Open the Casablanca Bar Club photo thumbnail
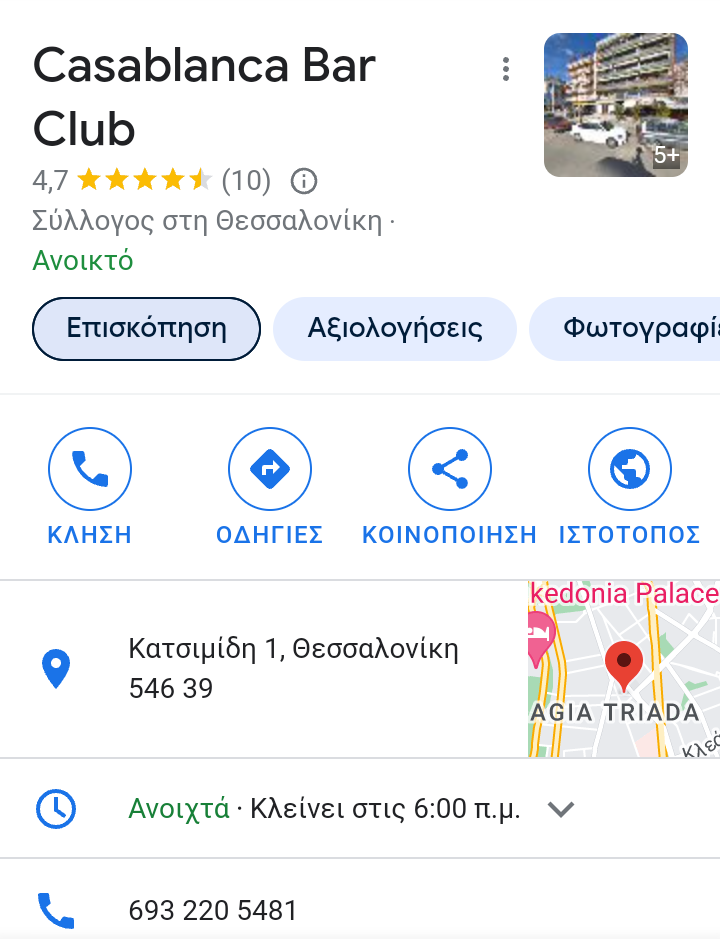Viewport: 720px width, 948px height. click(615, 105)
